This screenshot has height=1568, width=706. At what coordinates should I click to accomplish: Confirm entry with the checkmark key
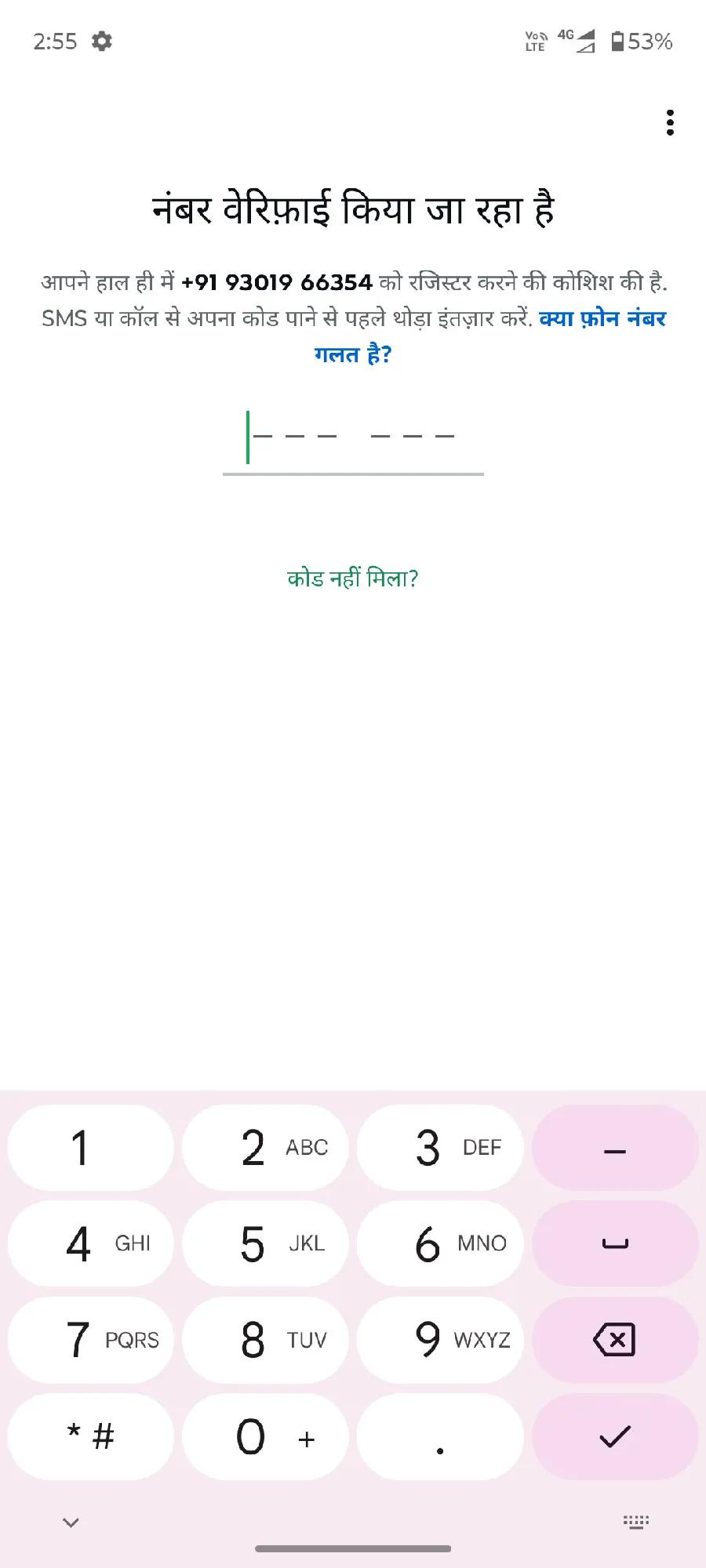tap(614, 1437)
